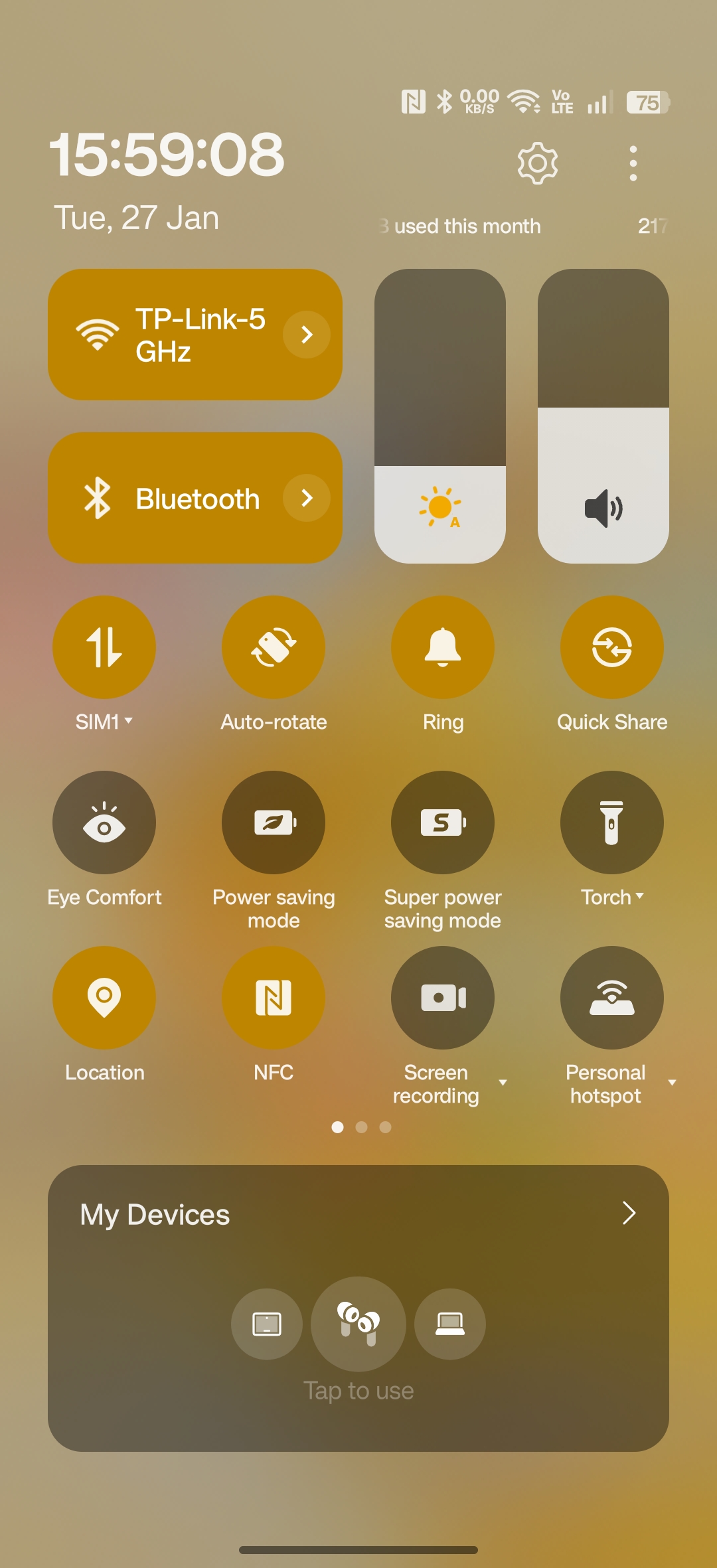Expand Wi-Fi network details arrow
This screenshot has width=717, height=1568.
pos(306,335)
